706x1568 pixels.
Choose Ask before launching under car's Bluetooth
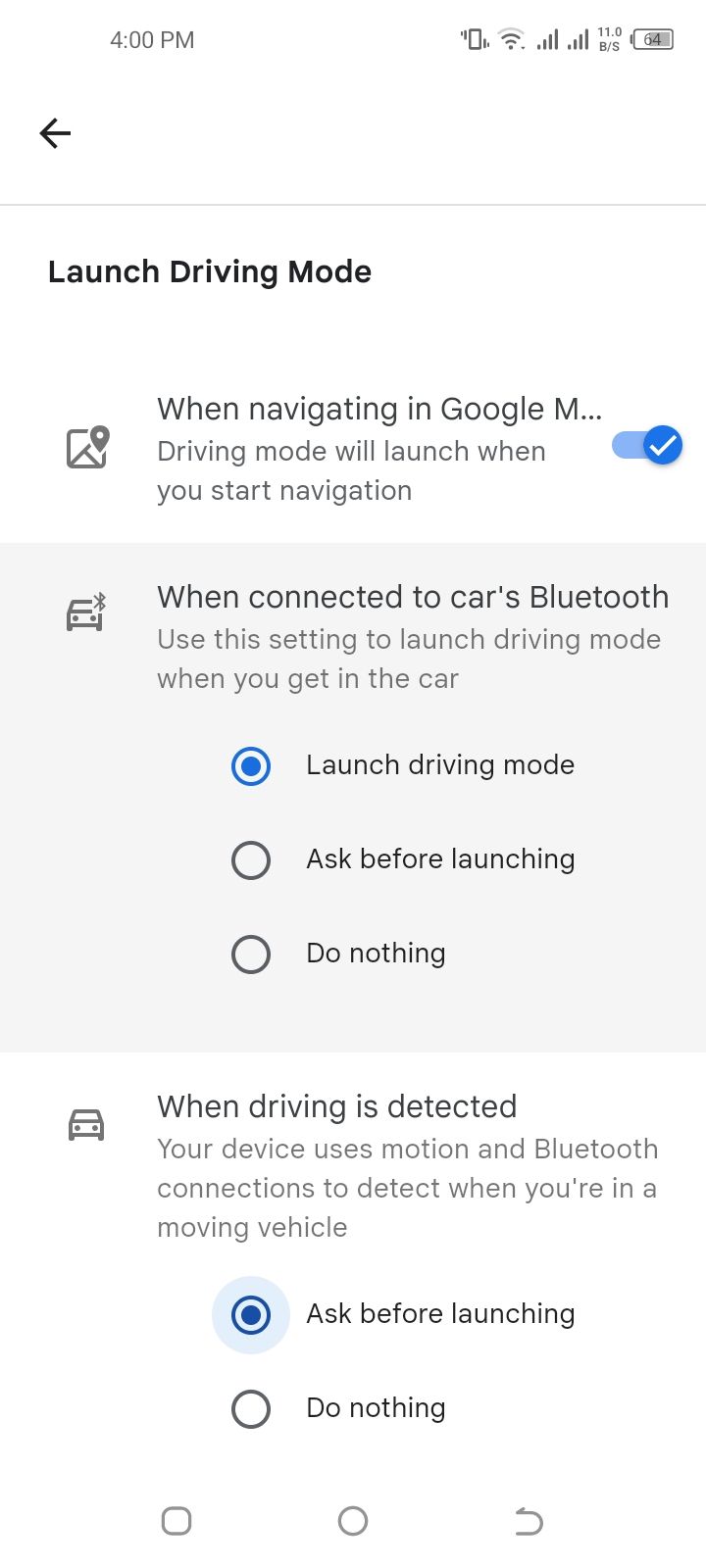251,859
